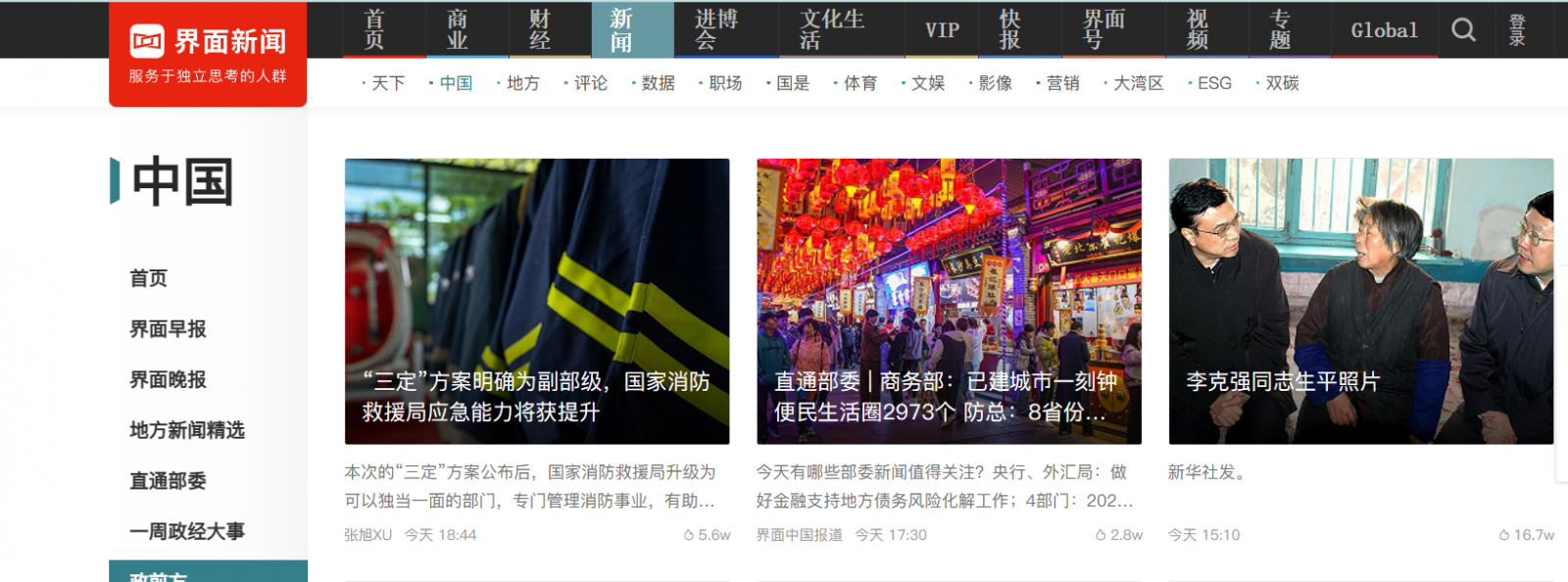Viewport: 1568px width, 582px height.
Task: Open the search magnifier icon
Action: [x=1463, y=30]
